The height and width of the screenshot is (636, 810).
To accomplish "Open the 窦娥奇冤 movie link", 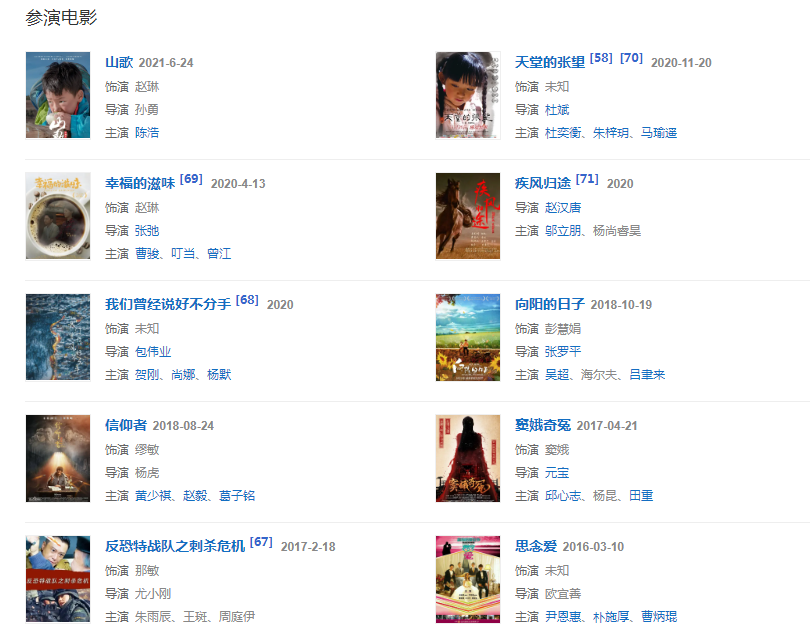I will [542, 425].
